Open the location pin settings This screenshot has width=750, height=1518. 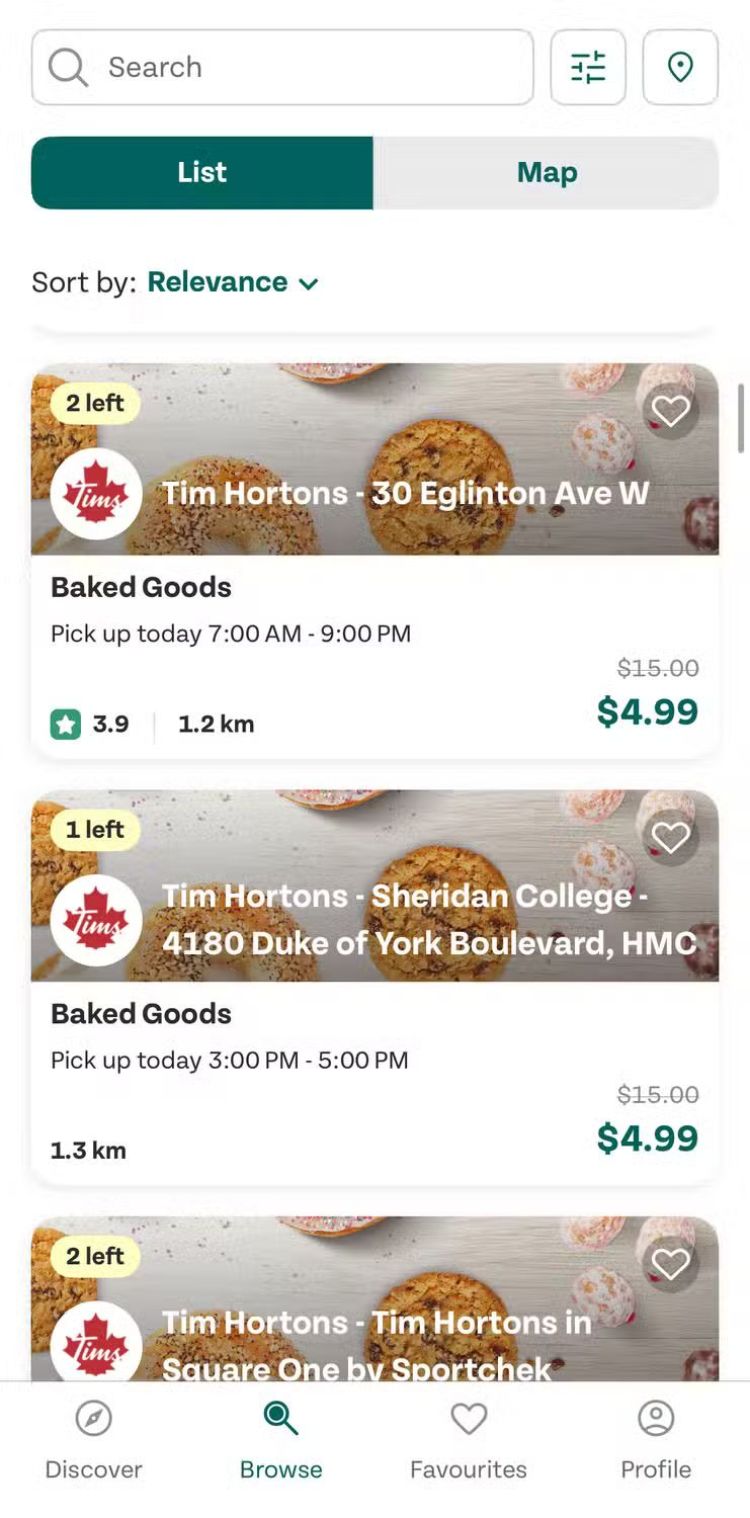tap(680, 67)
